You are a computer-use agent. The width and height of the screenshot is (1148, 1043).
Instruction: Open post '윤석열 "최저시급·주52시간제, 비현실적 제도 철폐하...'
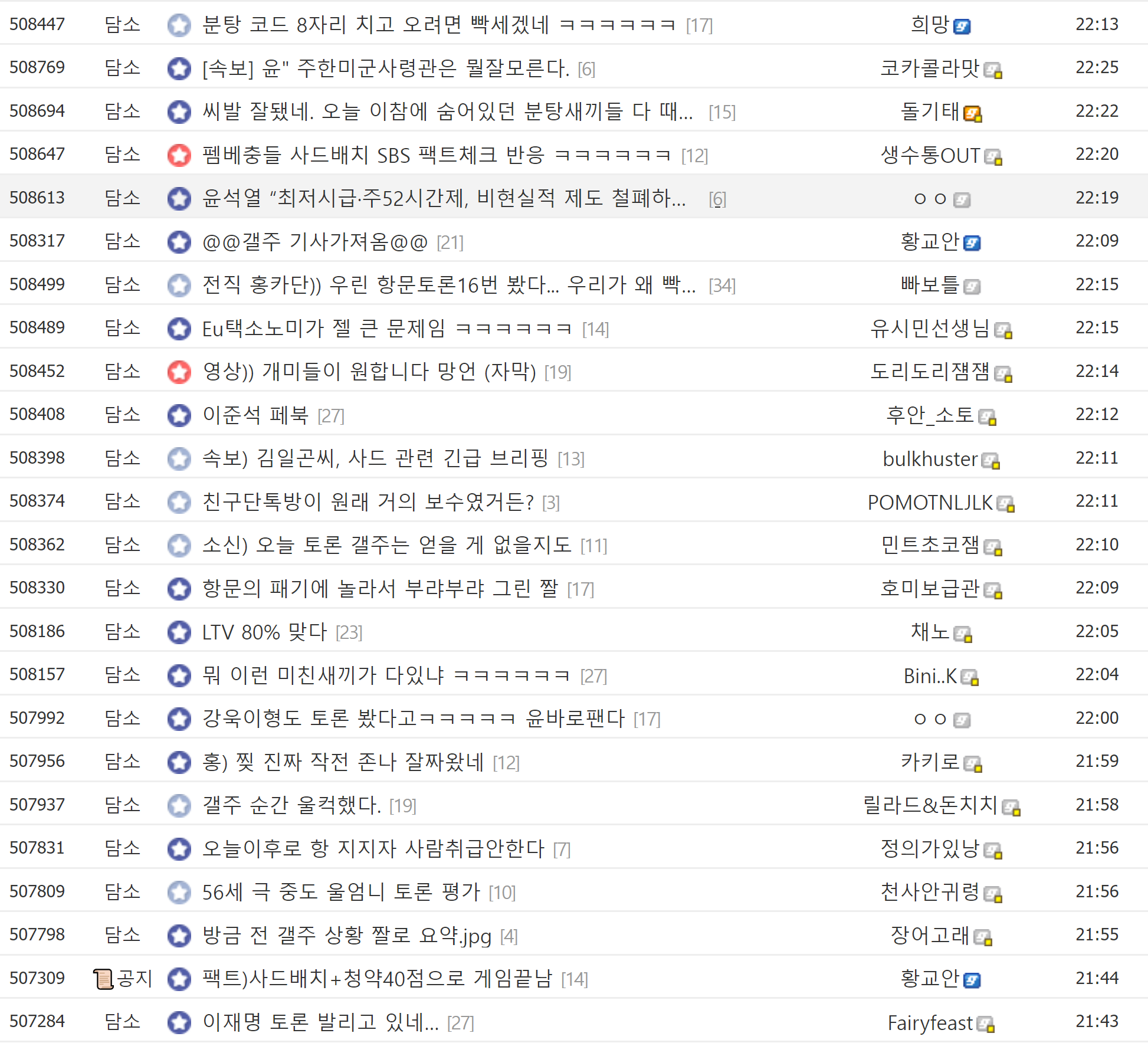click(444, 198)
